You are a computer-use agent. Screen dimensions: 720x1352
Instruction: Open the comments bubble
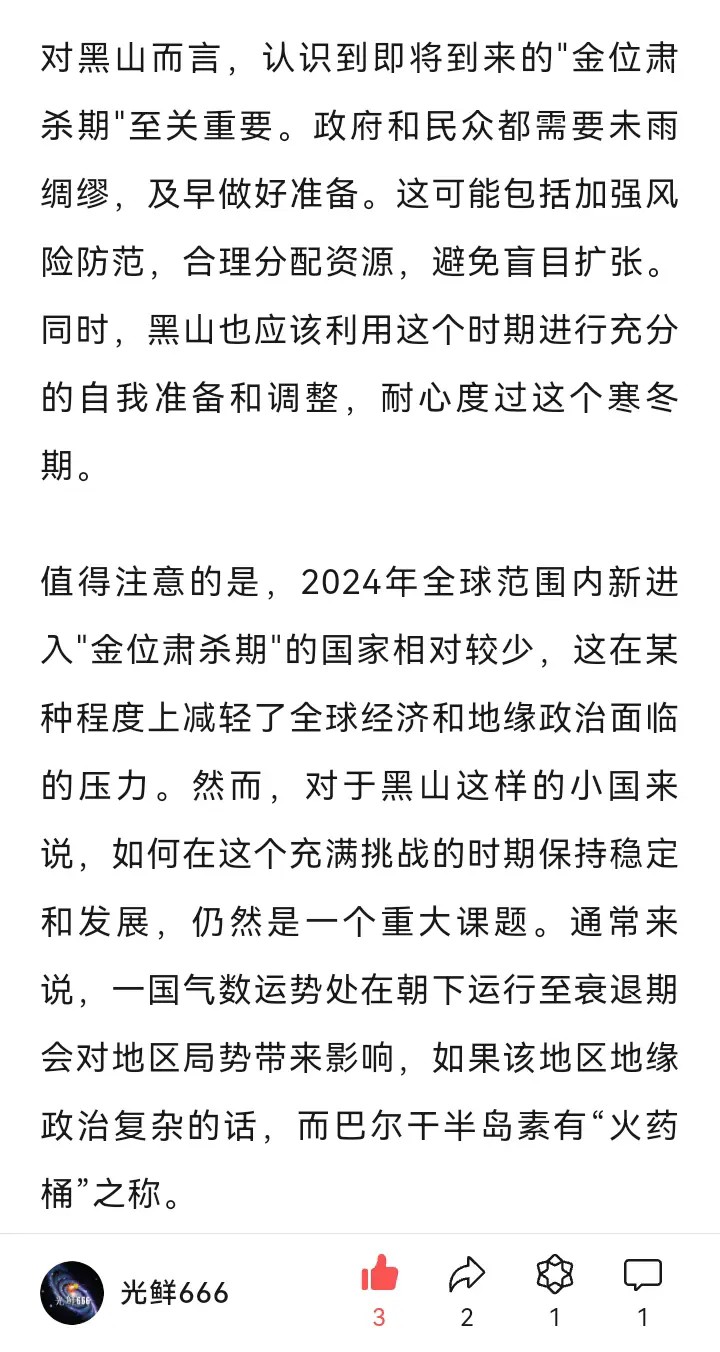coord(643,1275)
